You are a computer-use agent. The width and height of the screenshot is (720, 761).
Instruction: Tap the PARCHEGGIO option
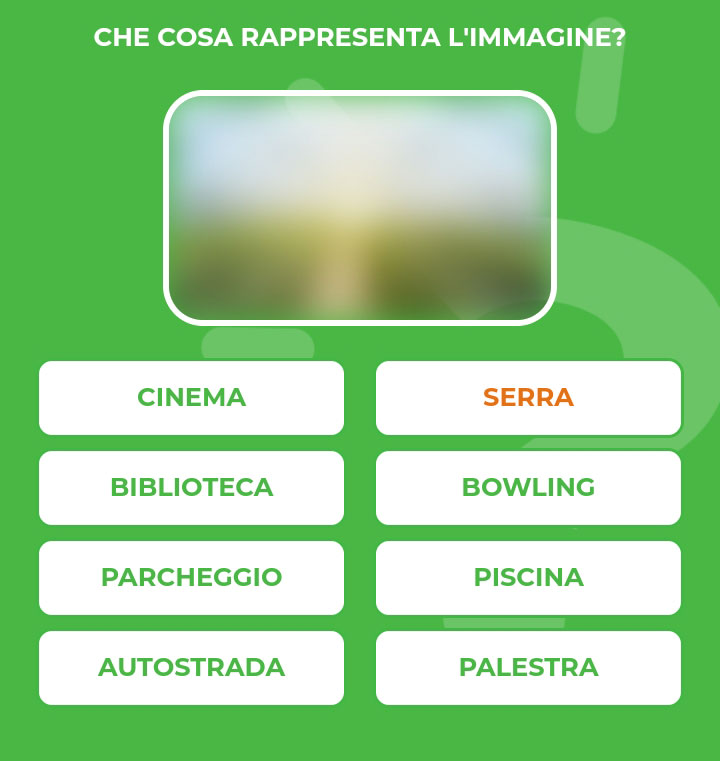click(191, 578)
